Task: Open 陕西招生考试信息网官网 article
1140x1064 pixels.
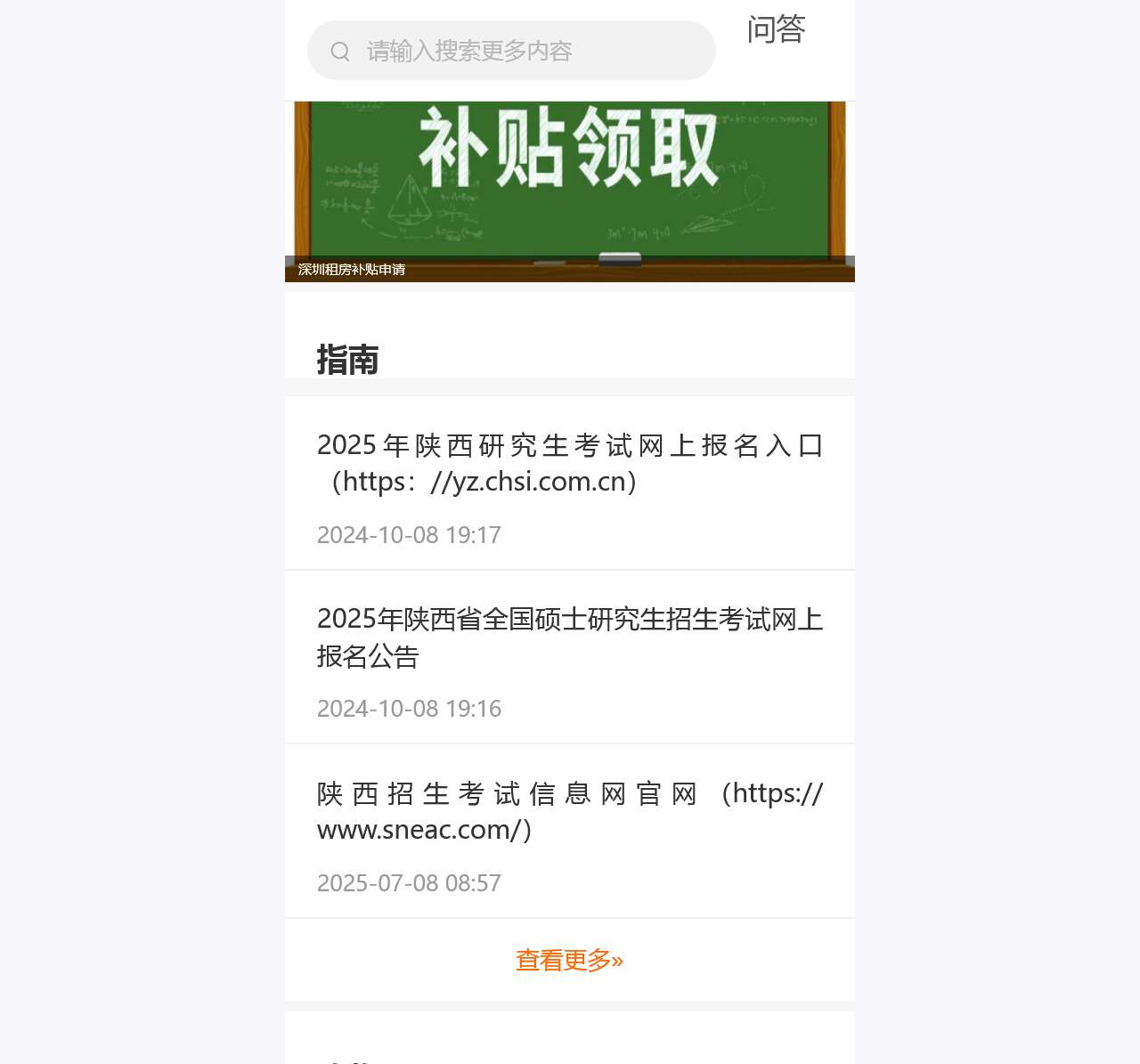Action: pos(570,811)
